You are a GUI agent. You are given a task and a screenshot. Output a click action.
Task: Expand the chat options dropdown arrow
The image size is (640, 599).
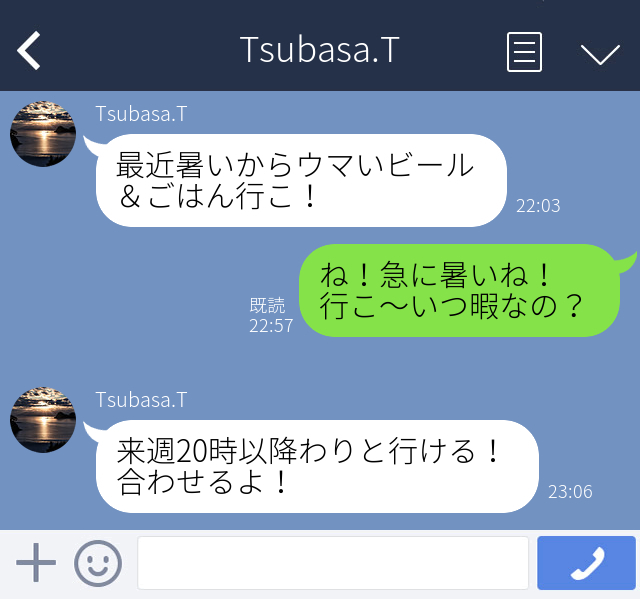click(x=600, y=53)
